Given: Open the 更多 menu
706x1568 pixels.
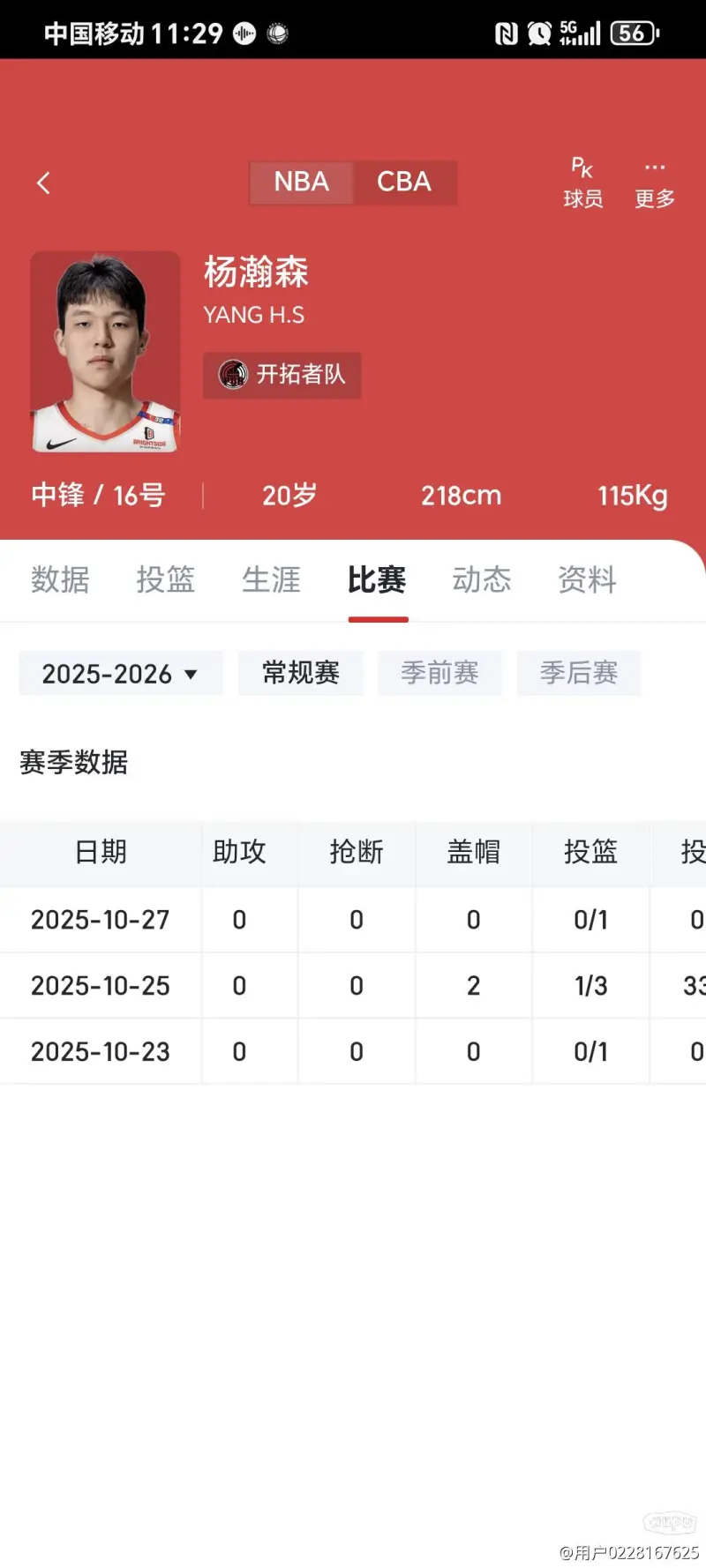Looking at the screenshot, I should coord(655,183).
